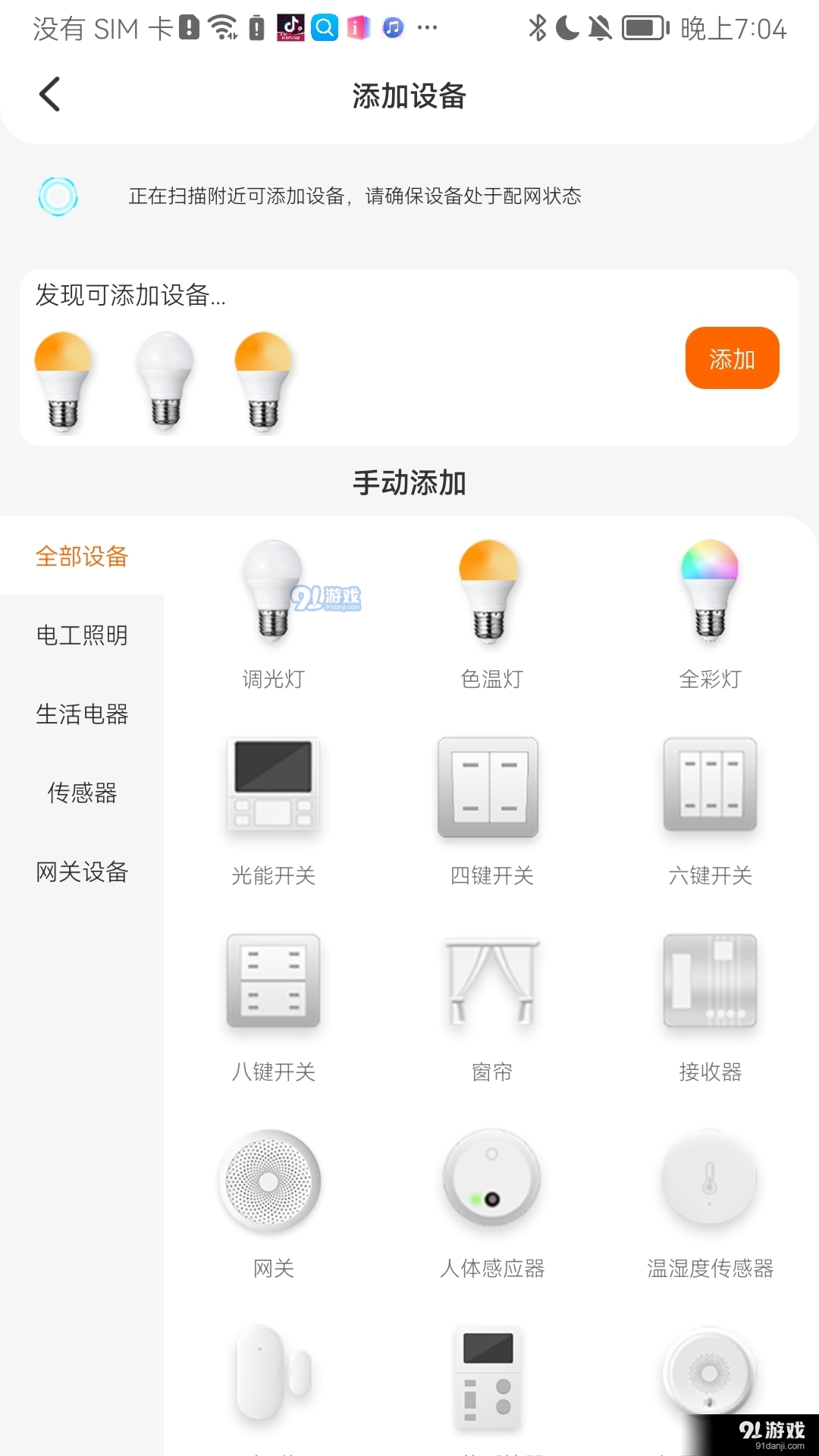Select the 窗帘 curtain device icon
Viewport: 819px width, 1456px height.
point(491,984)
